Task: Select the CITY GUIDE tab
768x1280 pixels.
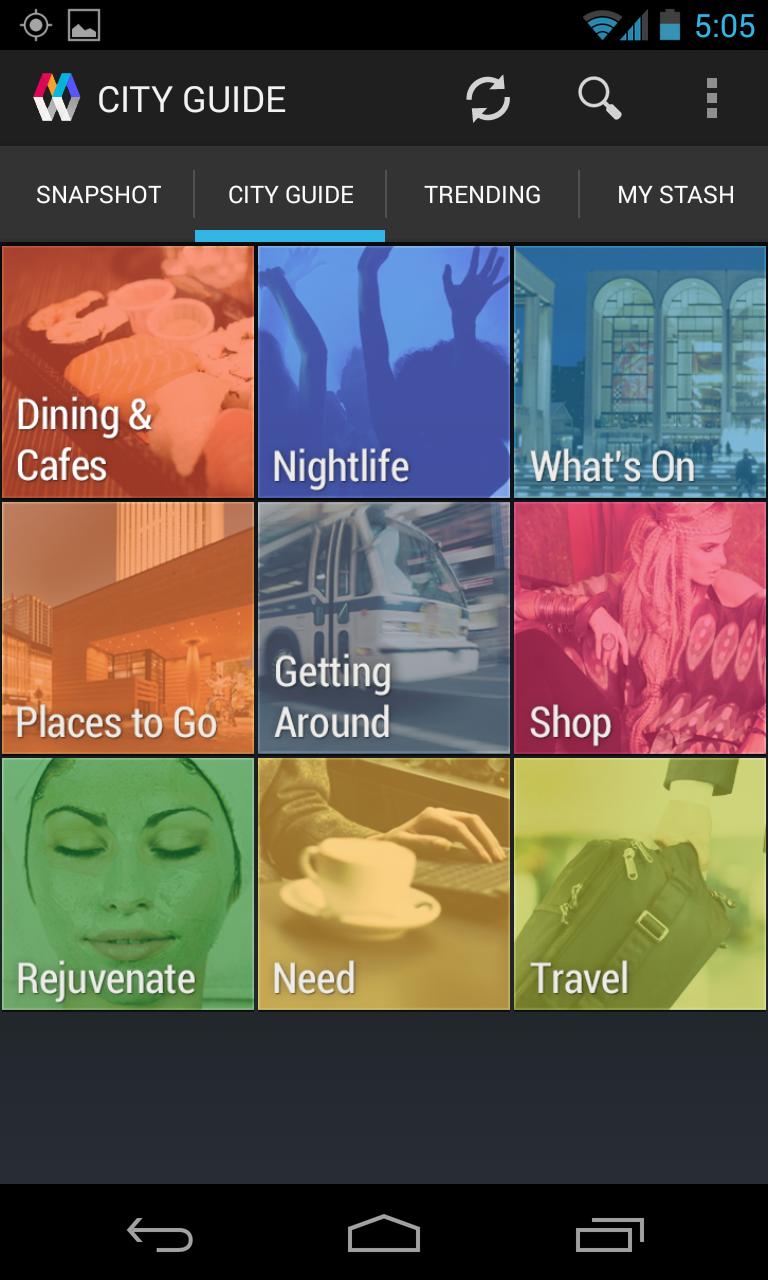Action: 290,194
